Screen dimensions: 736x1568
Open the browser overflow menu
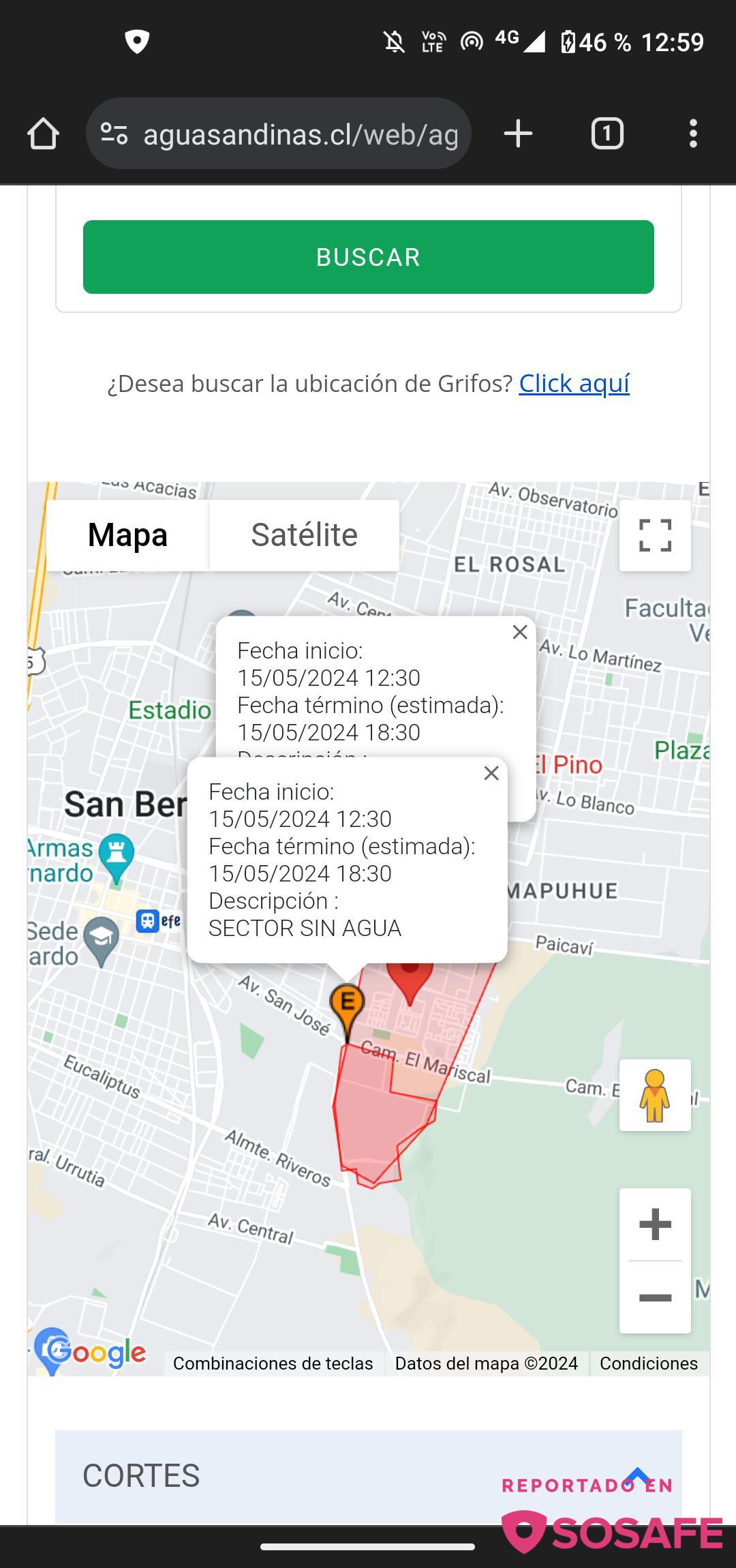[x=692, y=134]
